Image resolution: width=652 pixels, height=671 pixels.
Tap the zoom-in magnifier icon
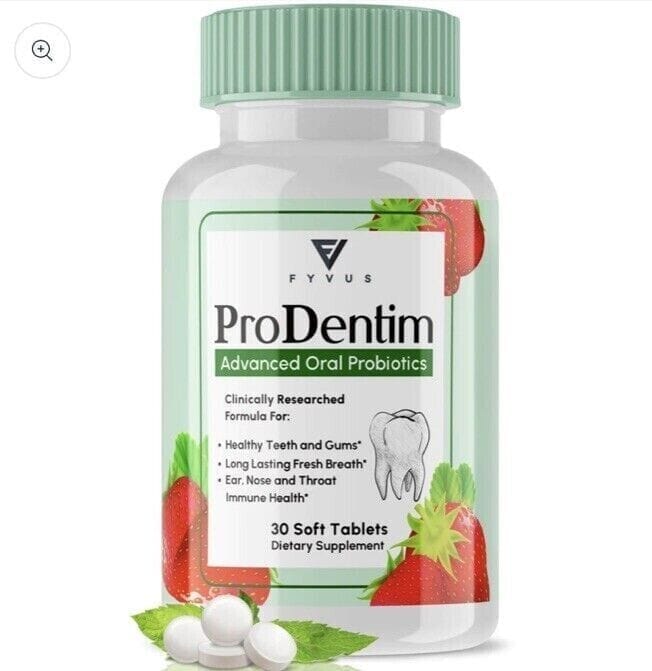pos(42,50)
